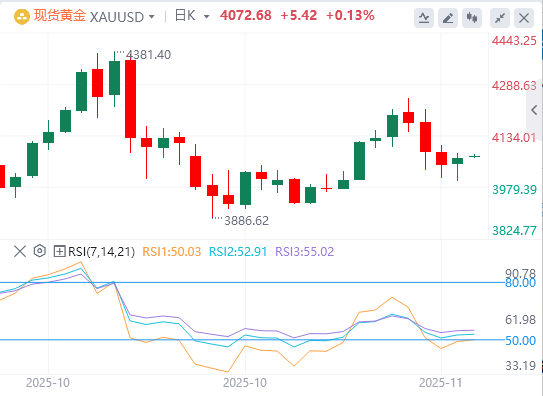The height and width of the screenshot is (396, 543).
Task: Close the chart window
Action: click(524, 18)
